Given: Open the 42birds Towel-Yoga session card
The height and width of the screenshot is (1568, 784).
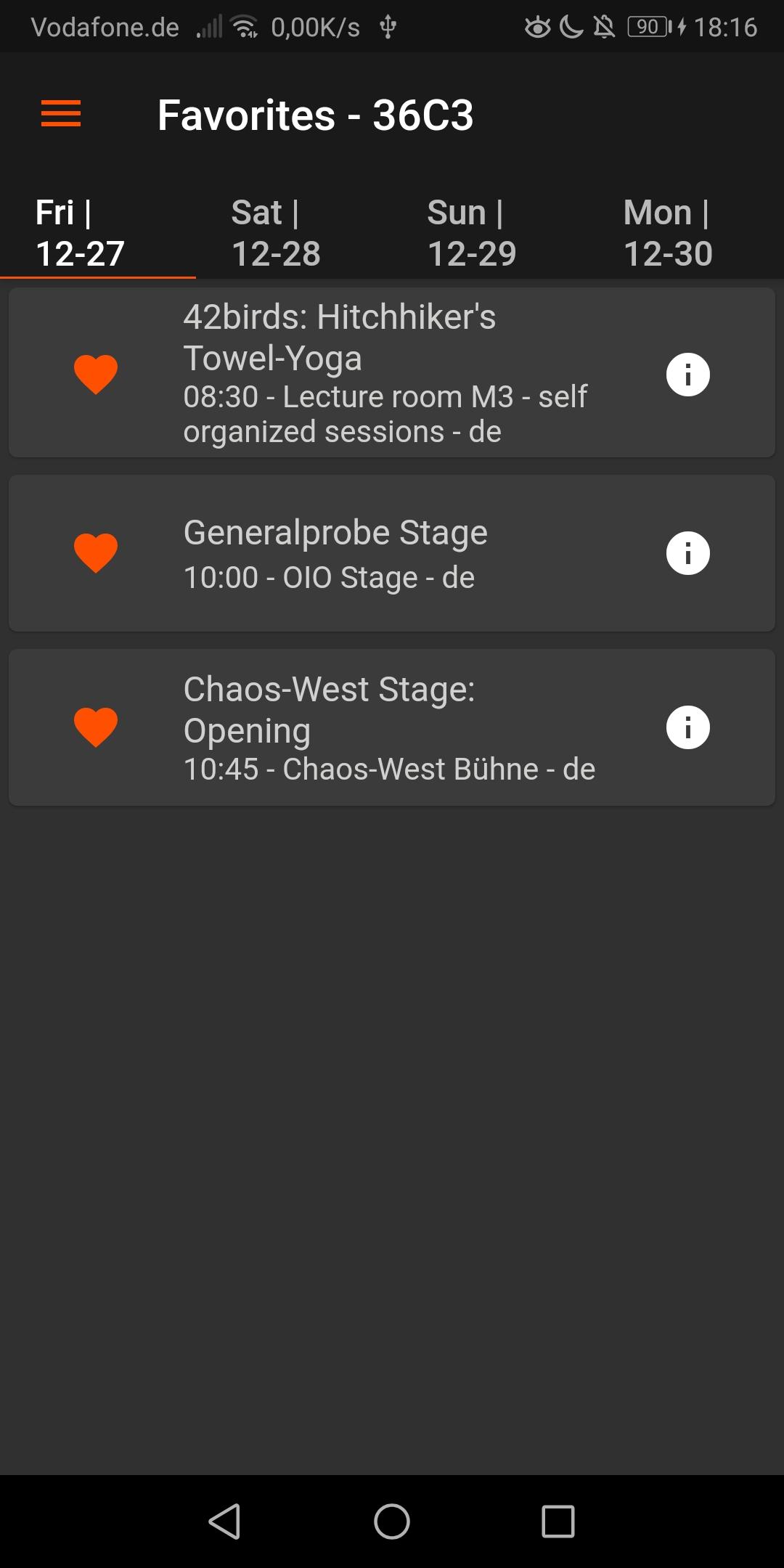Looking at the screenshot, I should pos(392,375).
